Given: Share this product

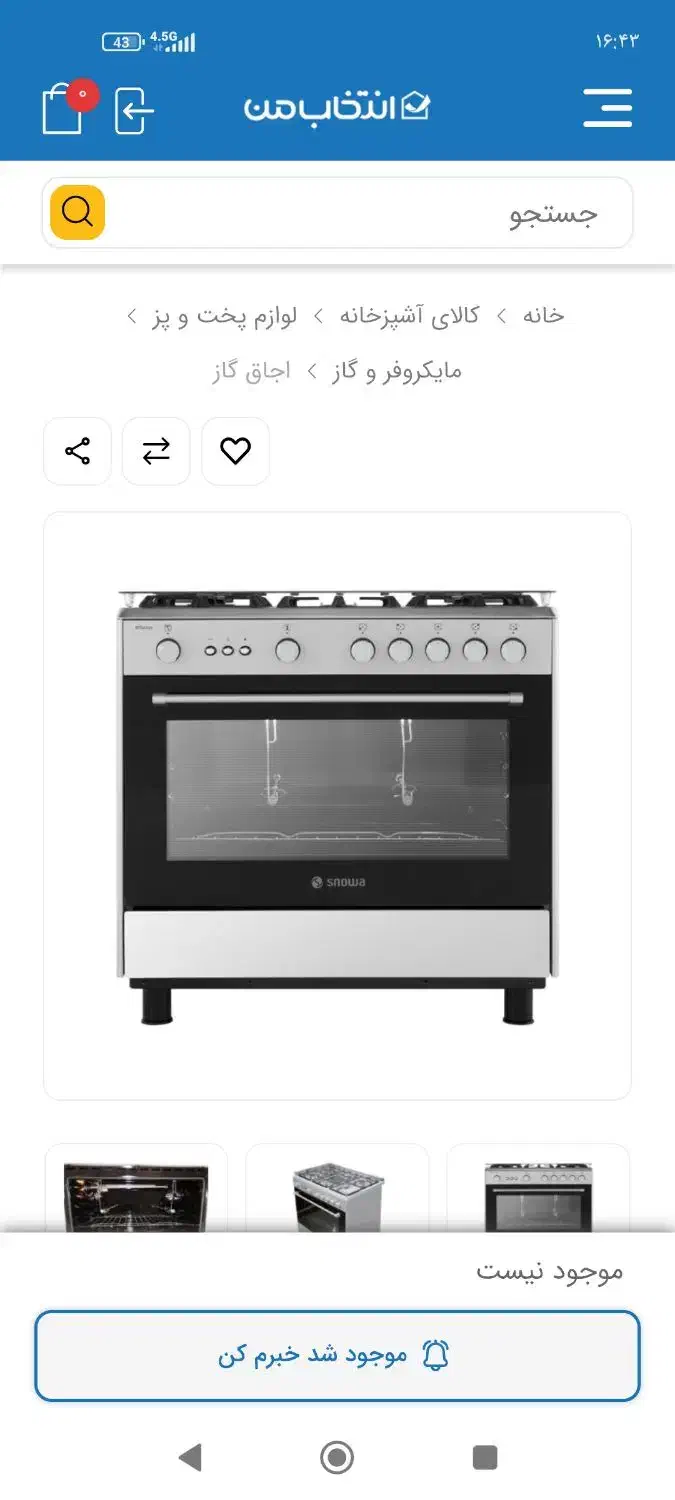Looking at the screenshot, I should click(x=77, y=451).
